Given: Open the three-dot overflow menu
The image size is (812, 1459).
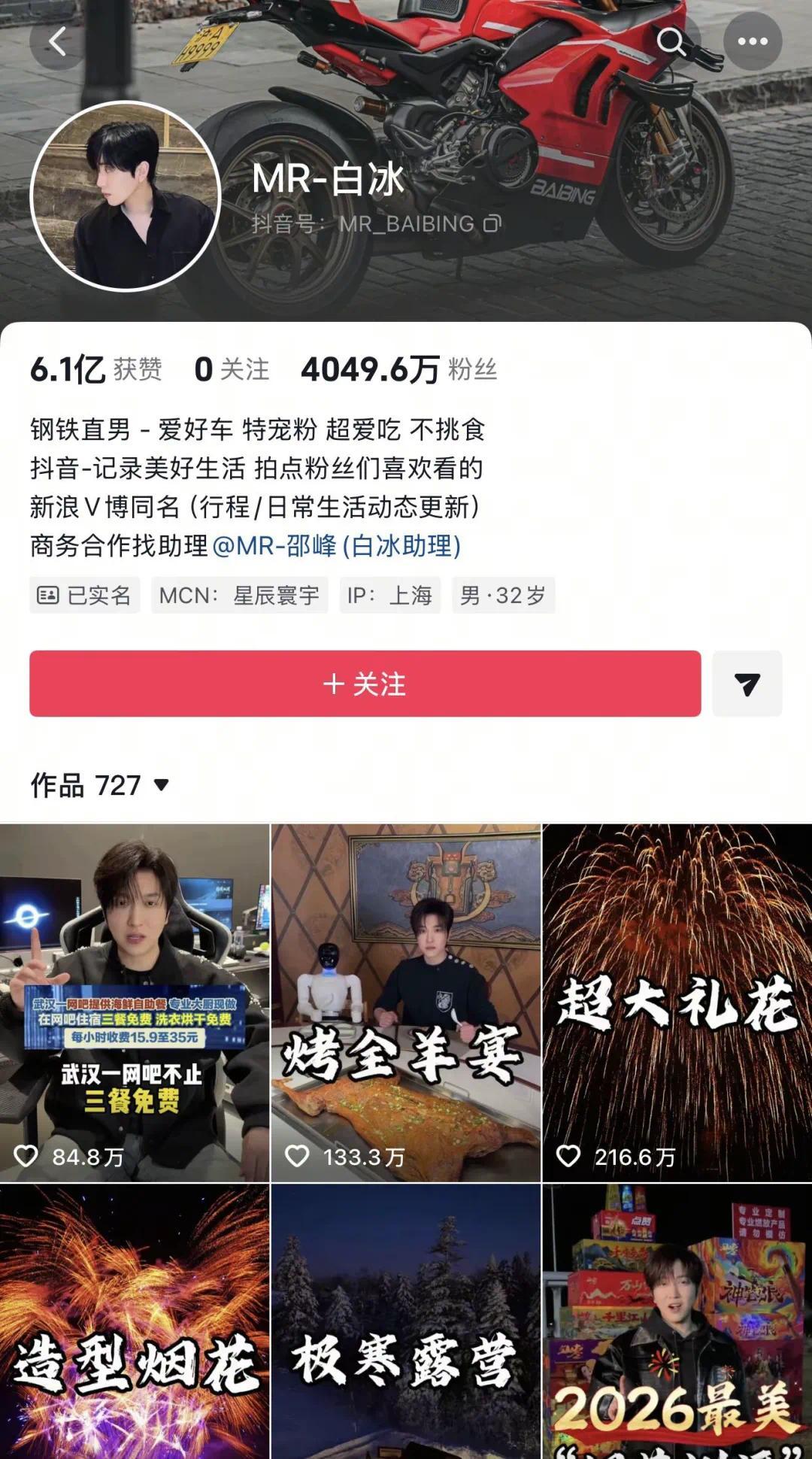Looking at the screenshot, I should [752, 41].
